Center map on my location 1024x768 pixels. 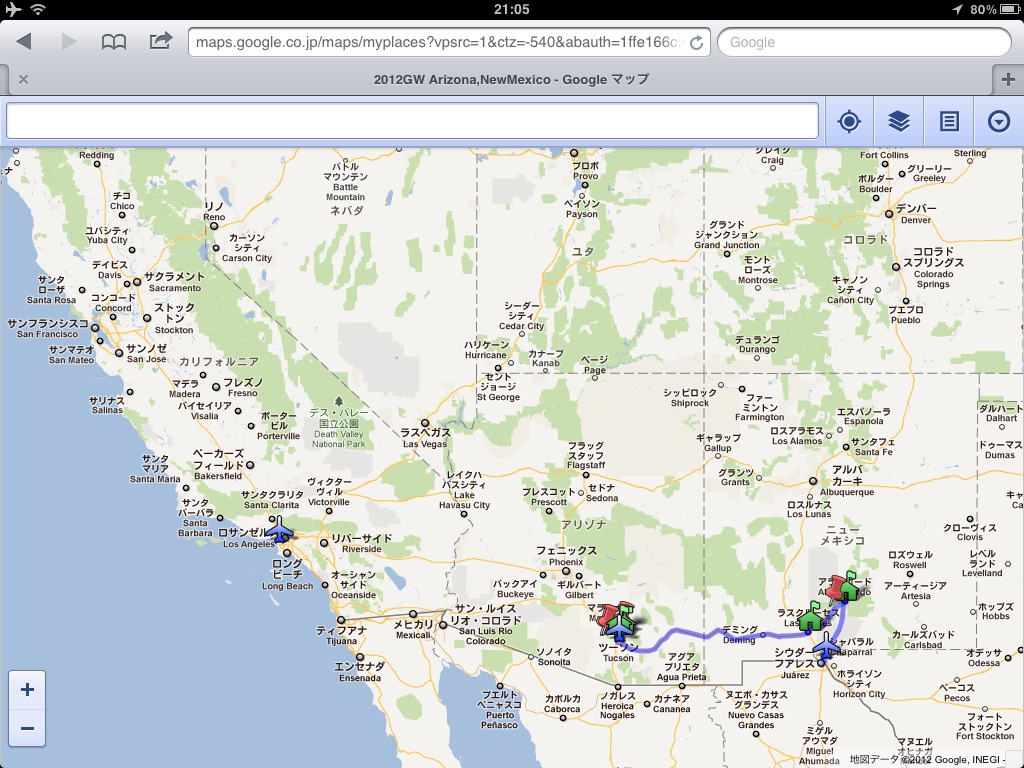pos(849,121)
